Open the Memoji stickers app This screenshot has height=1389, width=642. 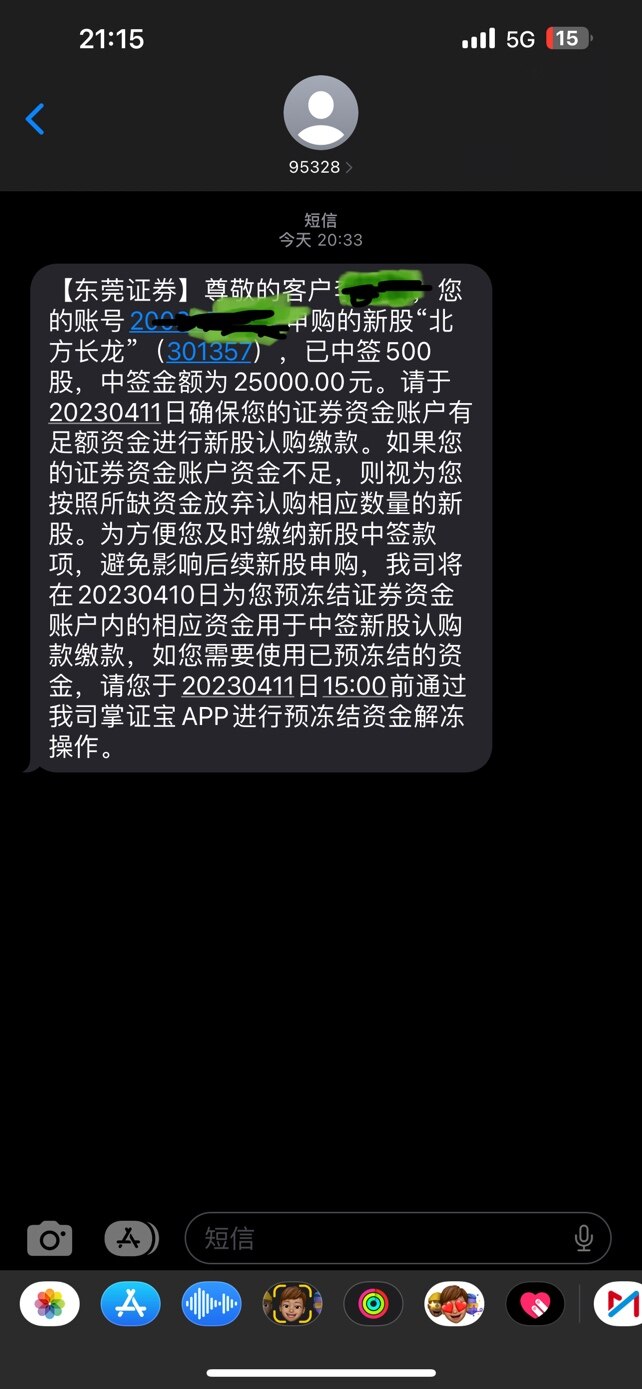click(x=292, y=1304)
